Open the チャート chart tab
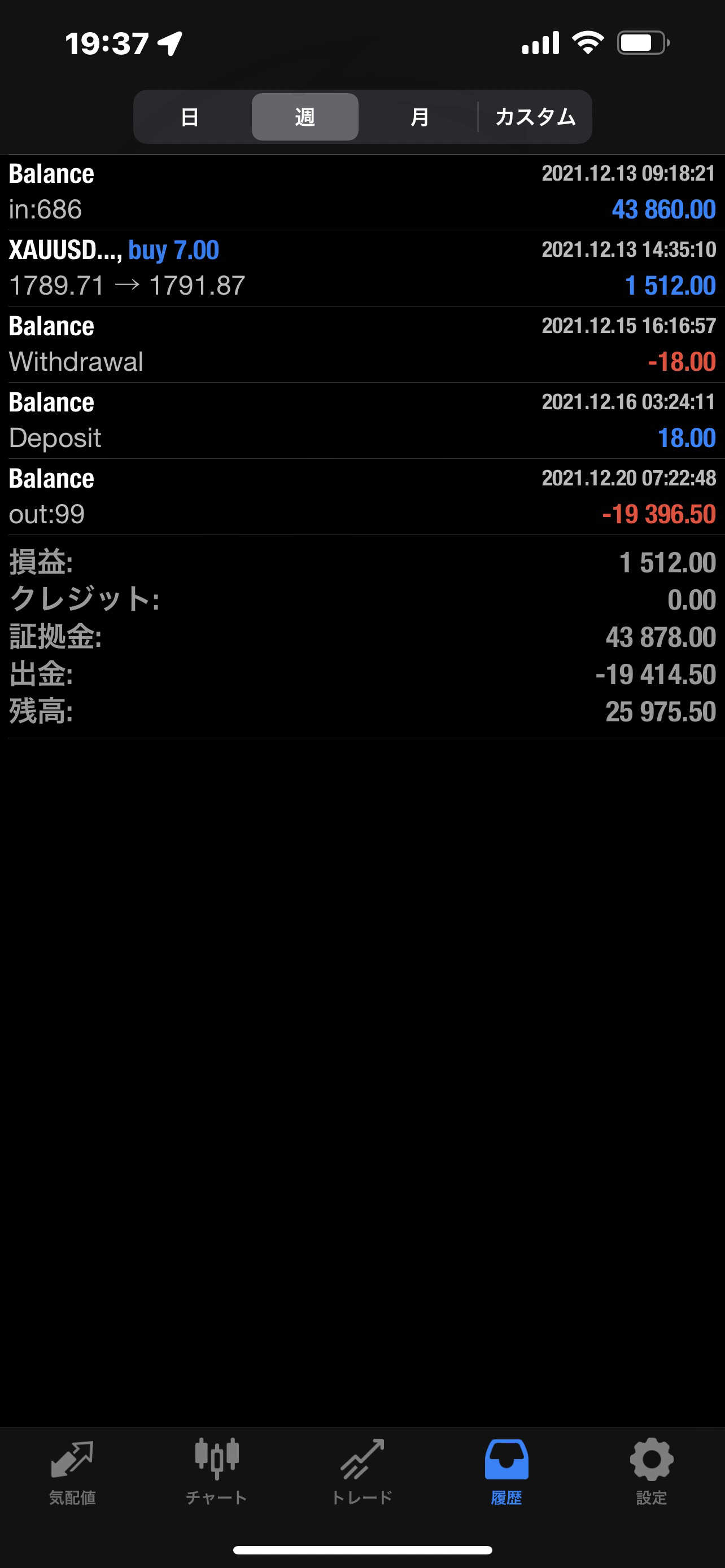Viewport: 725px width, 1568px height. point(217,1472)
